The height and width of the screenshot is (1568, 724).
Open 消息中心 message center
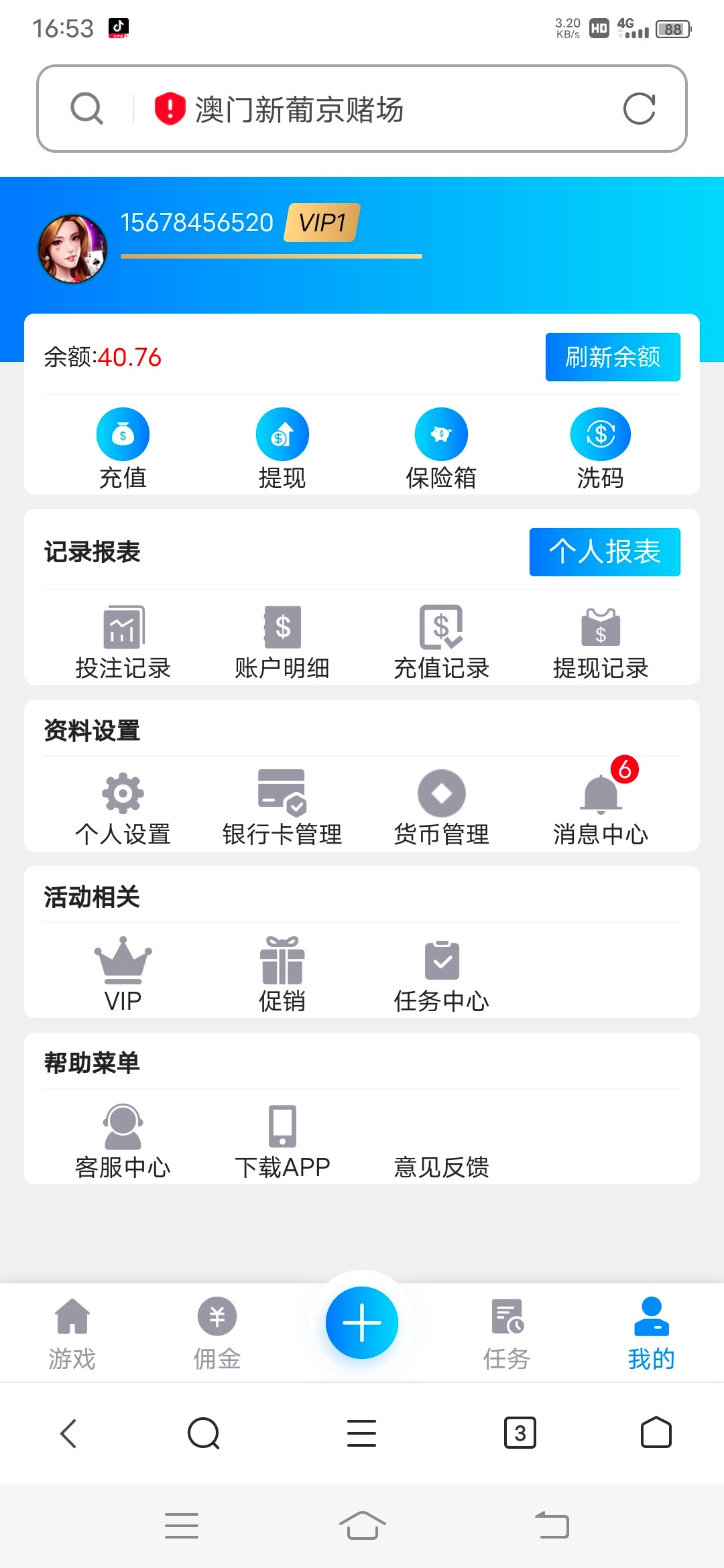[601, 807]
